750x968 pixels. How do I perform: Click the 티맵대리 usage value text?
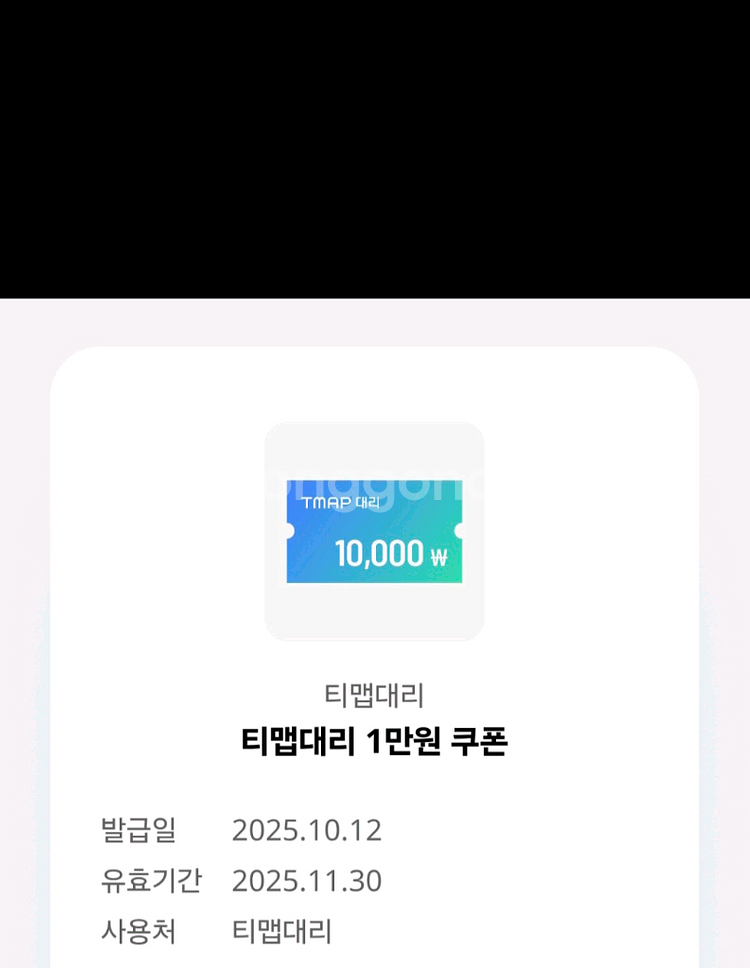point(283,932)
